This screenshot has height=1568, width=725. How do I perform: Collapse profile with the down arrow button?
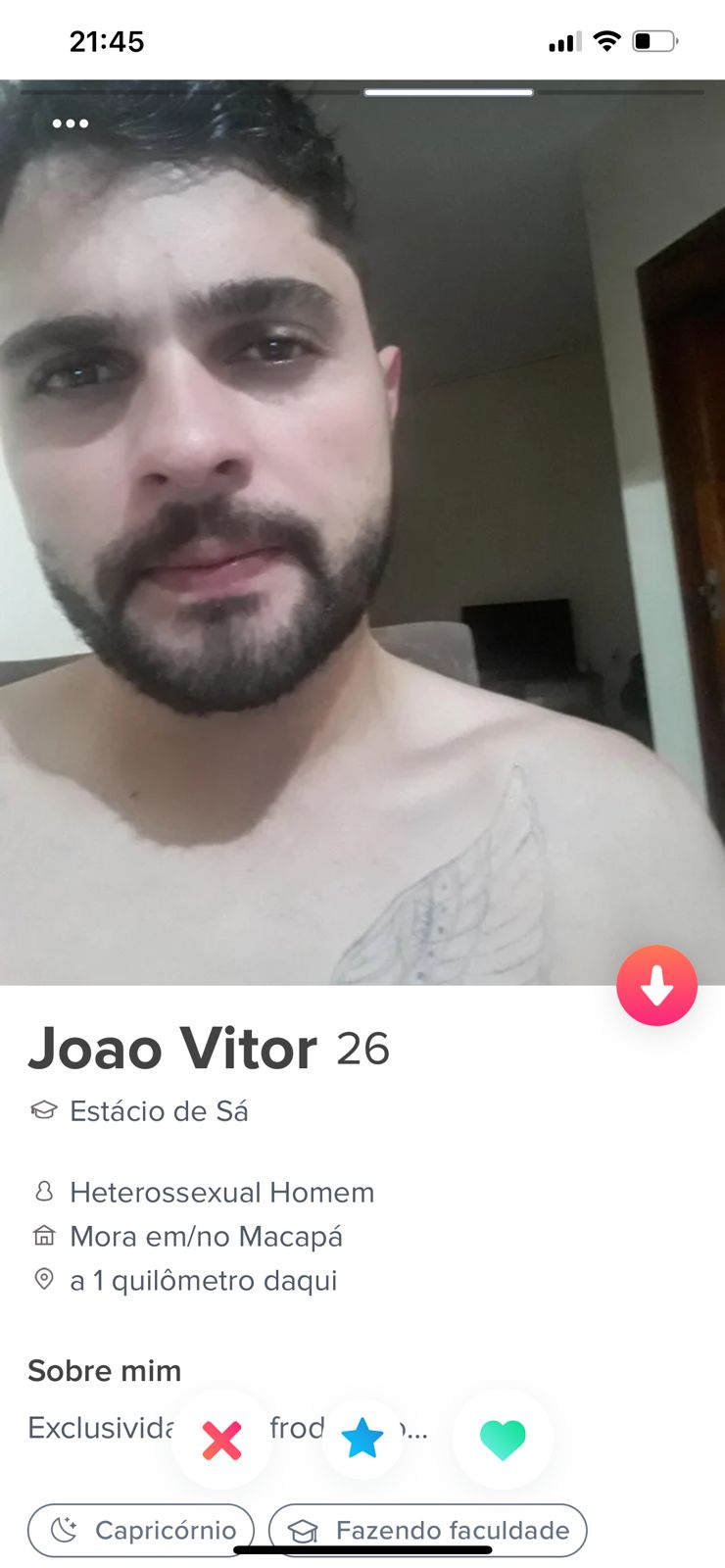[x=656, y=985]
